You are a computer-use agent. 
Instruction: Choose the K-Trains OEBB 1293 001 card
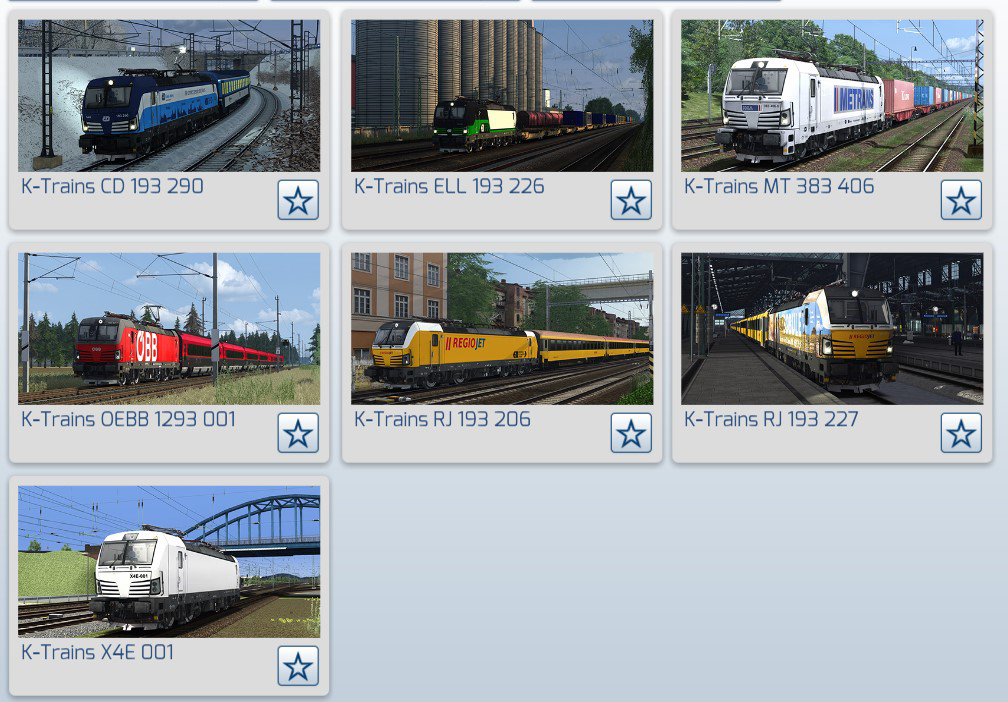(169, 329)
